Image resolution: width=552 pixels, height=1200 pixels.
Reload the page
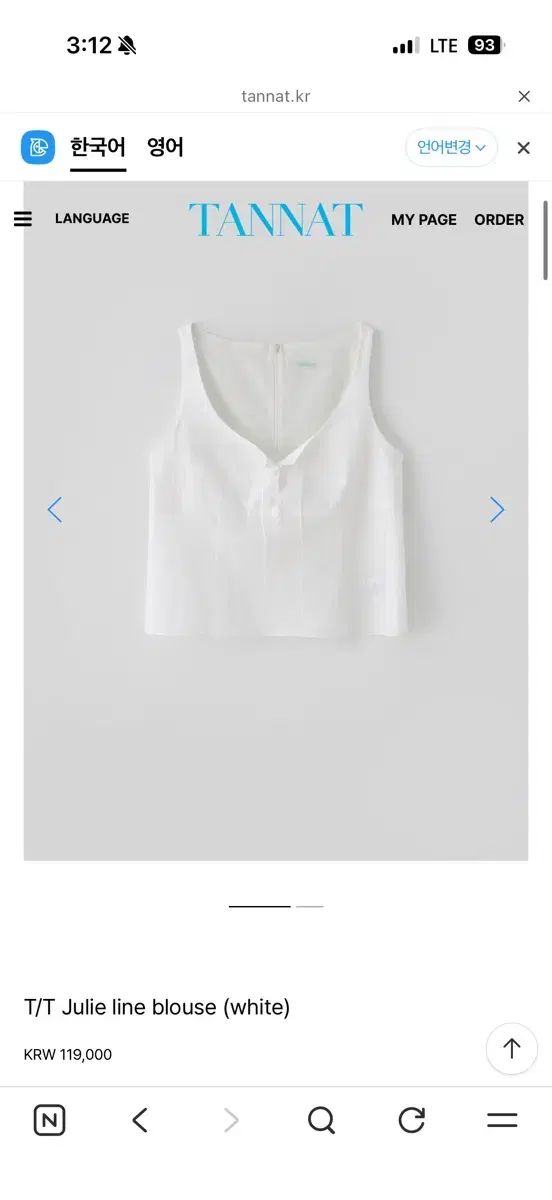[x=412, y=1121]
